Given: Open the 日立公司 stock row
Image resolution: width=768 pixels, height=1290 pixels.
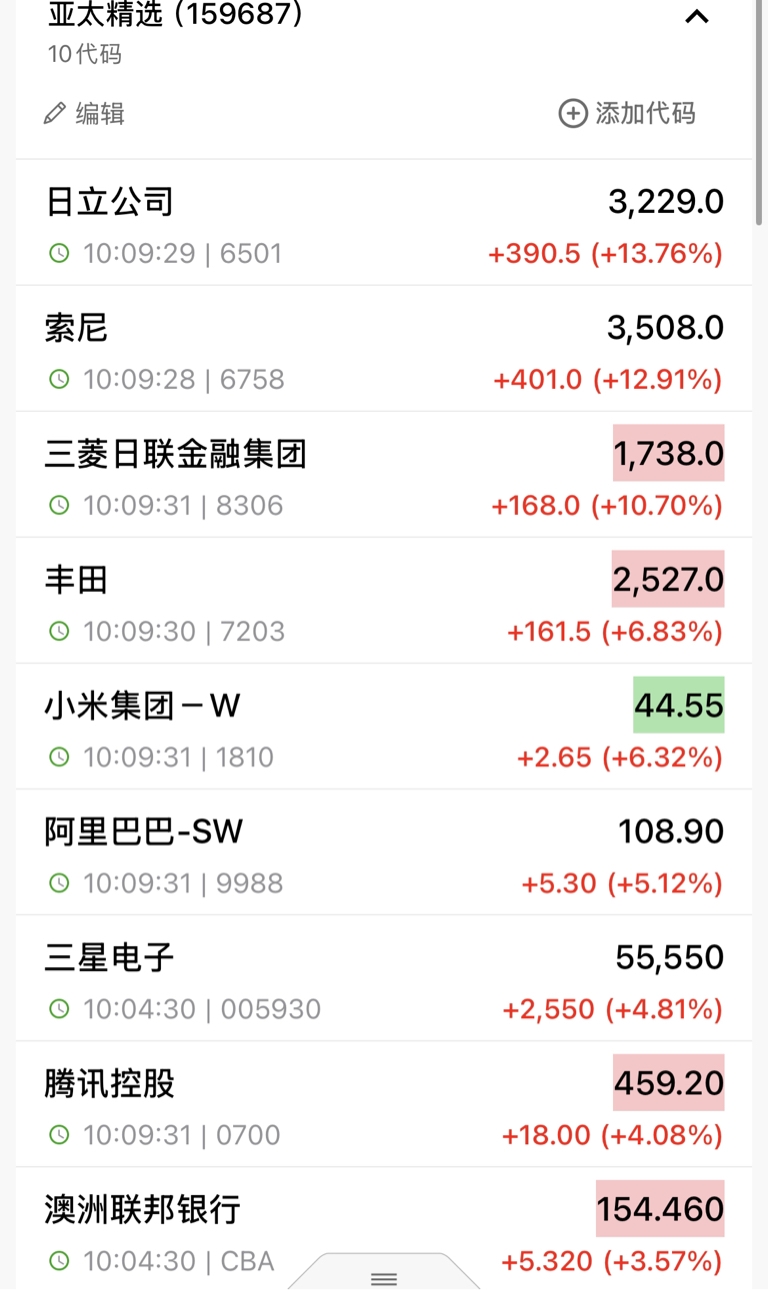Looking at the screenshot, I should (384, 223).
